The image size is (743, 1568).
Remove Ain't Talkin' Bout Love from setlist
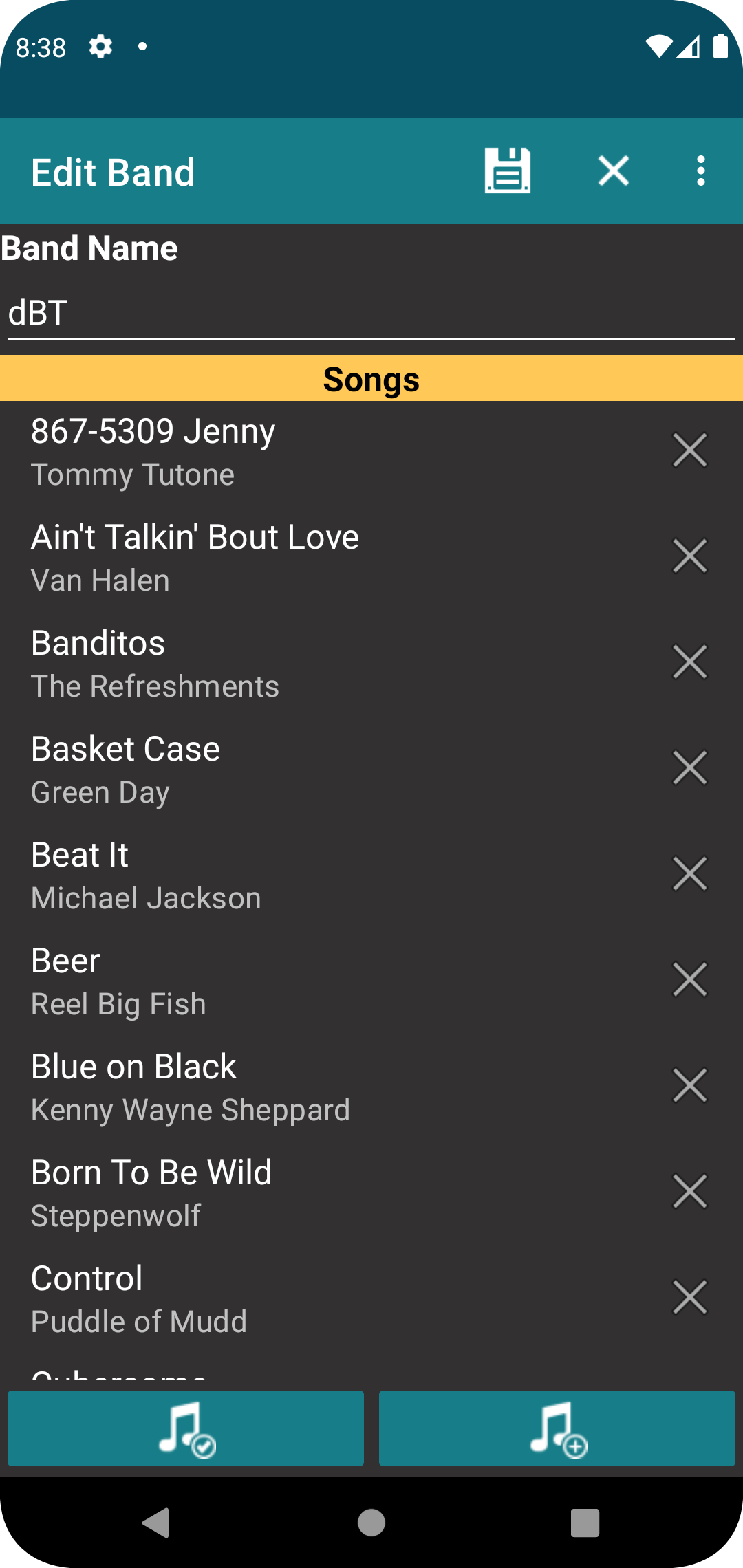tap(690, 555)
